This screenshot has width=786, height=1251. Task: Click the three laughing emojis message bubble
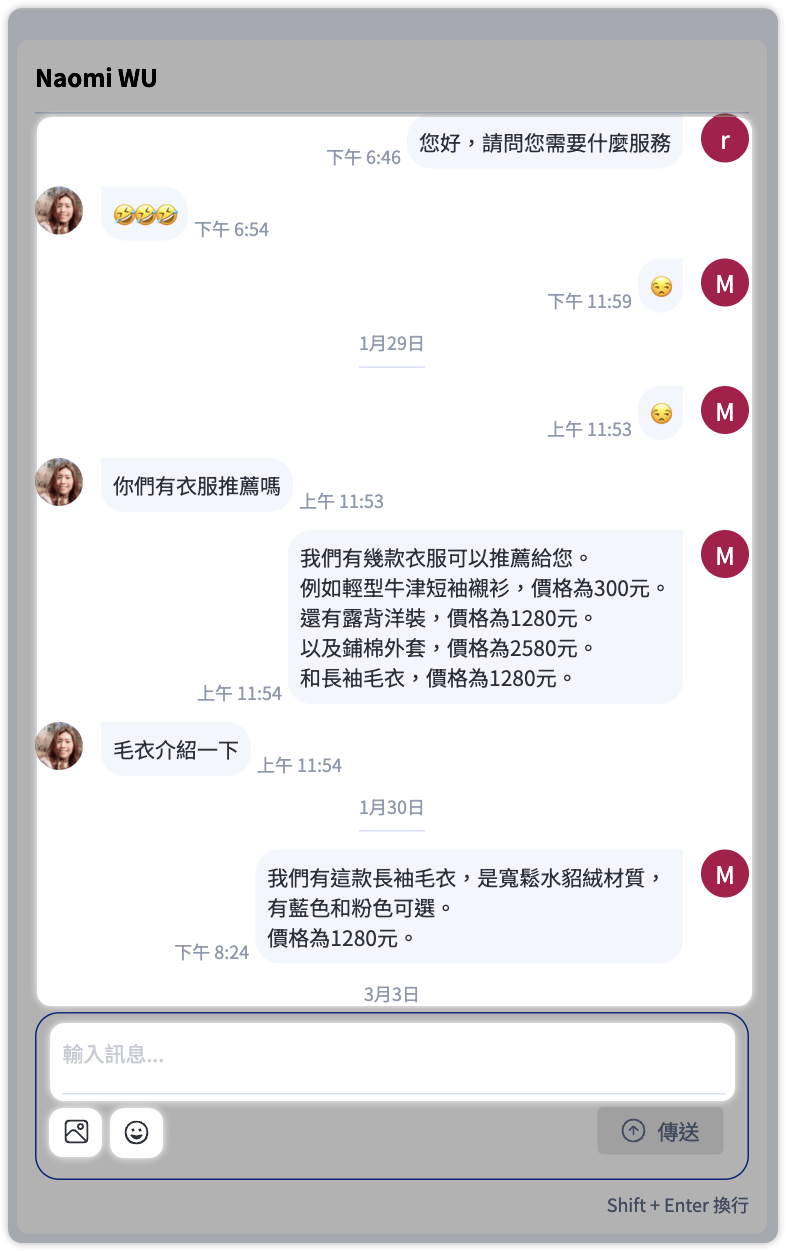pyautogui.click(x=144, y=212)
